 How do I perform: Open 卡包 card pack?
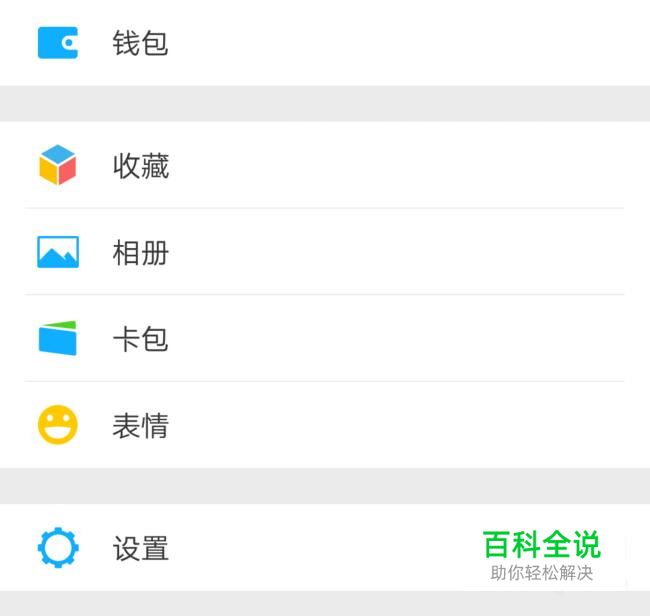tap(140, 339)
